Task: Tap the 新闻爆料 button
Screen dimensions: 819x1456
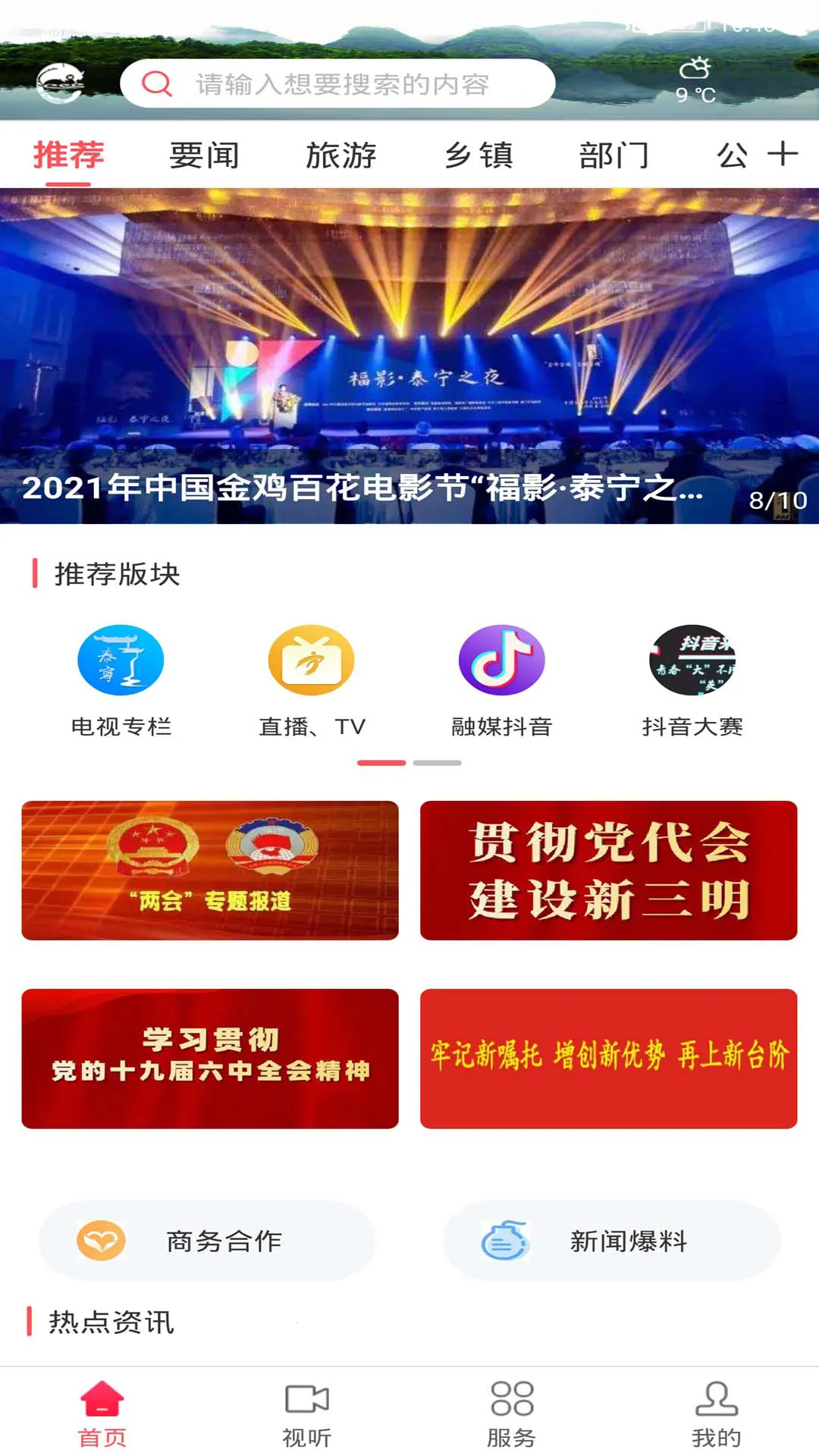Action: click(612, 1241)
